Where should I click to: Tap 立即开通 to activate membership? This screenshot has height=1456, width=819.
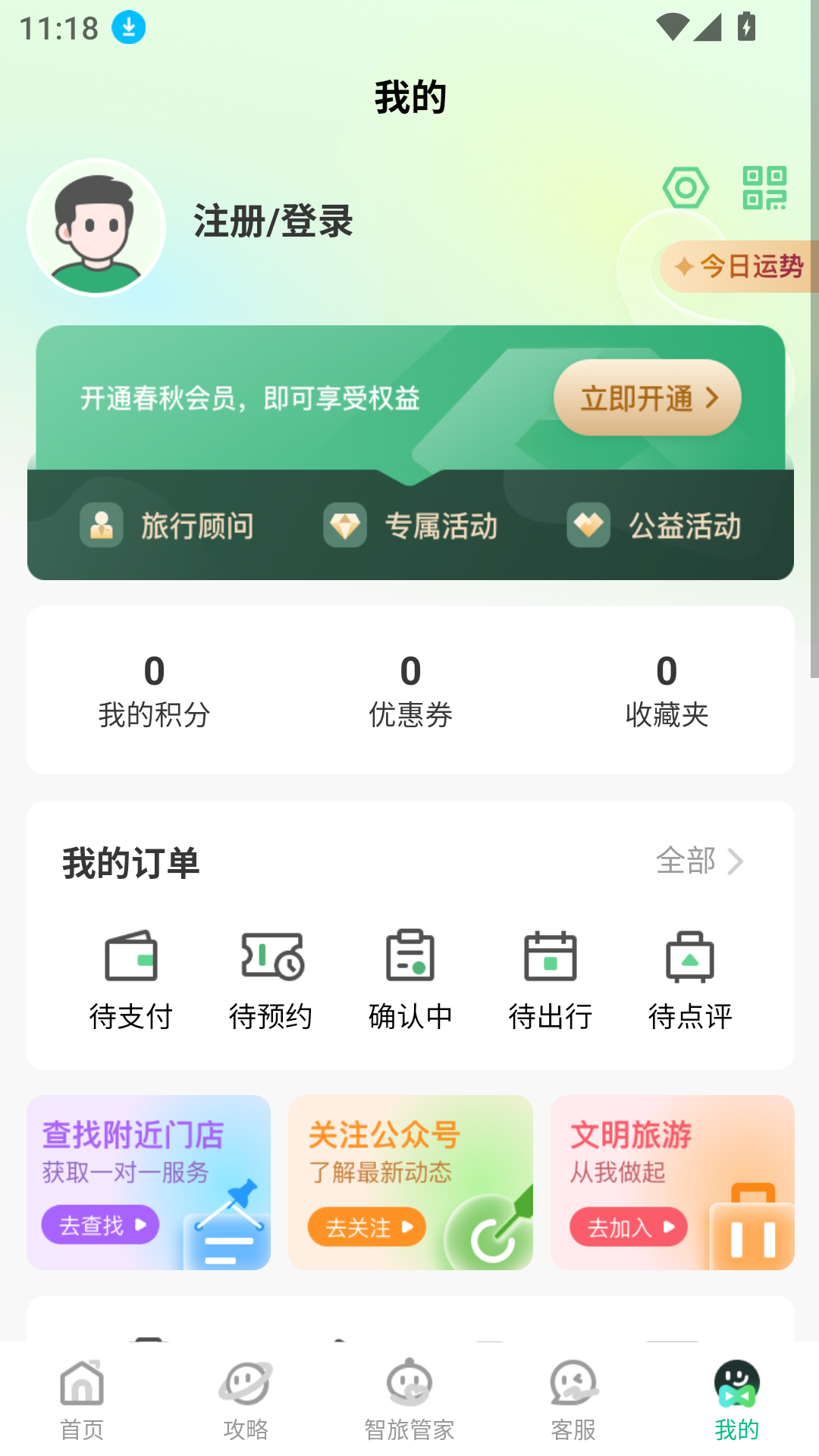pyautogui.click(x=647, y=397)
